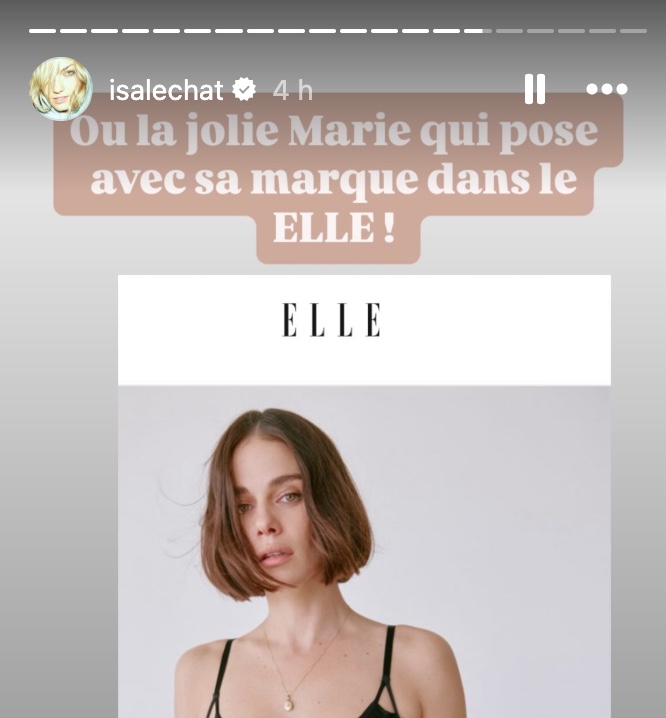Open the three-dot options menu
The height and width of the screenshot is (718, 666).
[x=606, y=89]
